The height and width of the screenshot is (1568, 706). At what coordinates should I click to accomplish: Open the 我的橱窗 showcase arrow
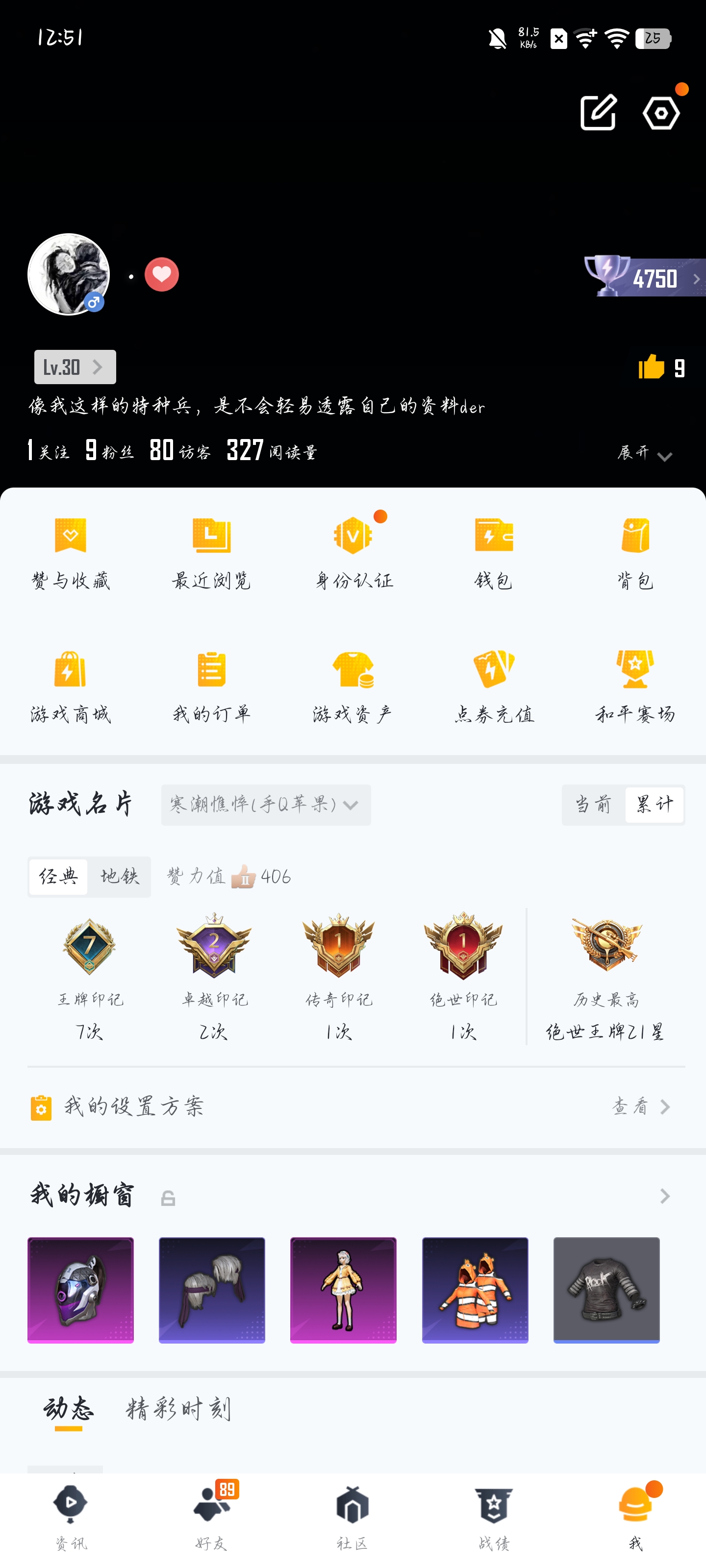coord(665,1196)
